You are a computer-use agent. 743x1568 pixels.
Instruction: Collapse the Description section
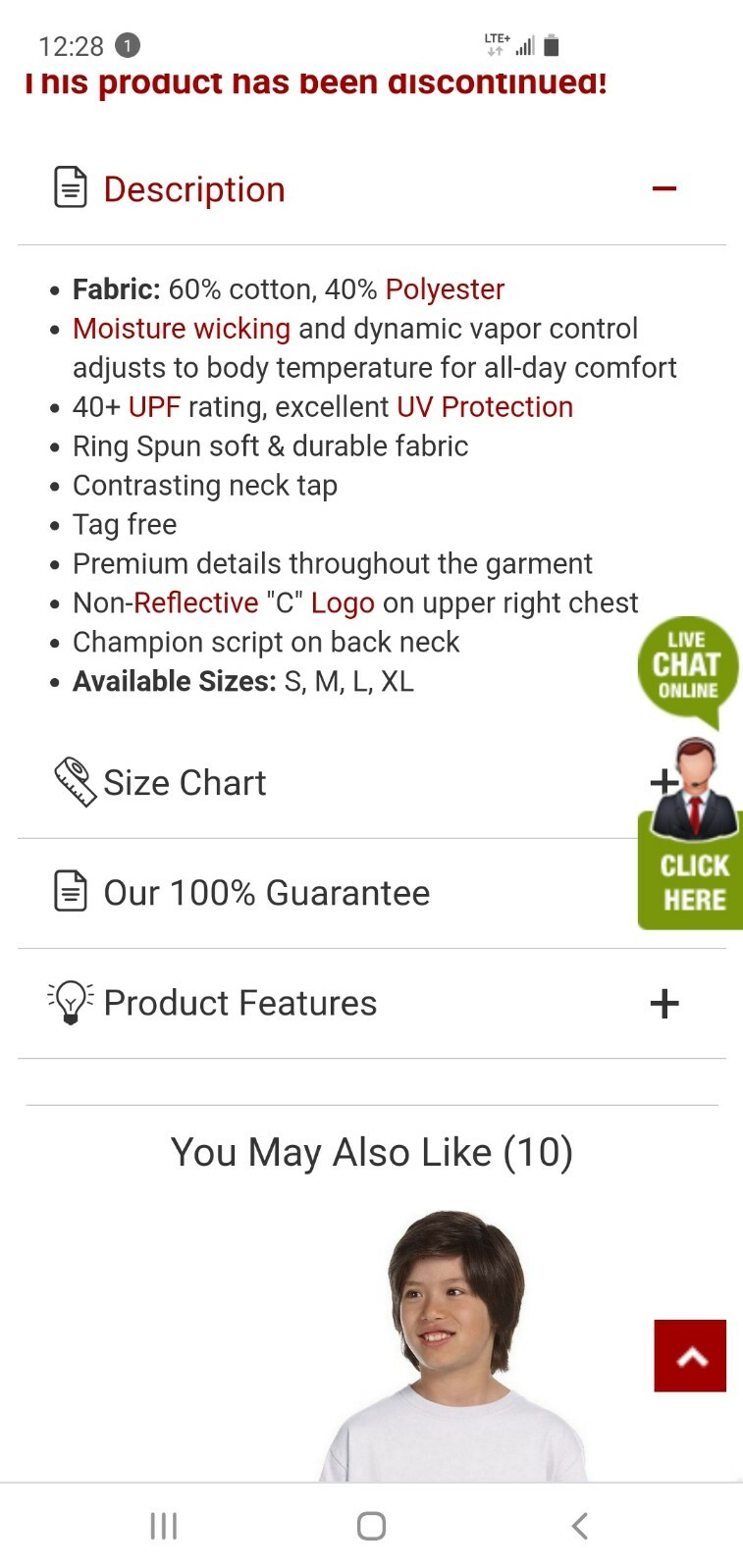coord(663,188)
